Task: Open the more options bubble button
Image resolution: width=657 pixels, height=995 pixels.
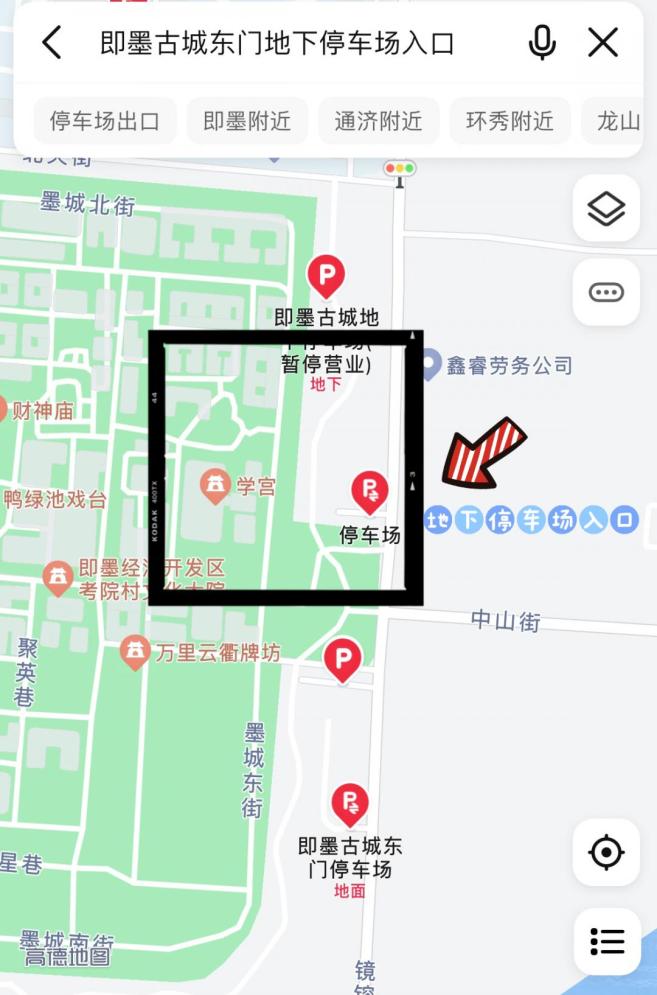Action: (x=606, y=292)
